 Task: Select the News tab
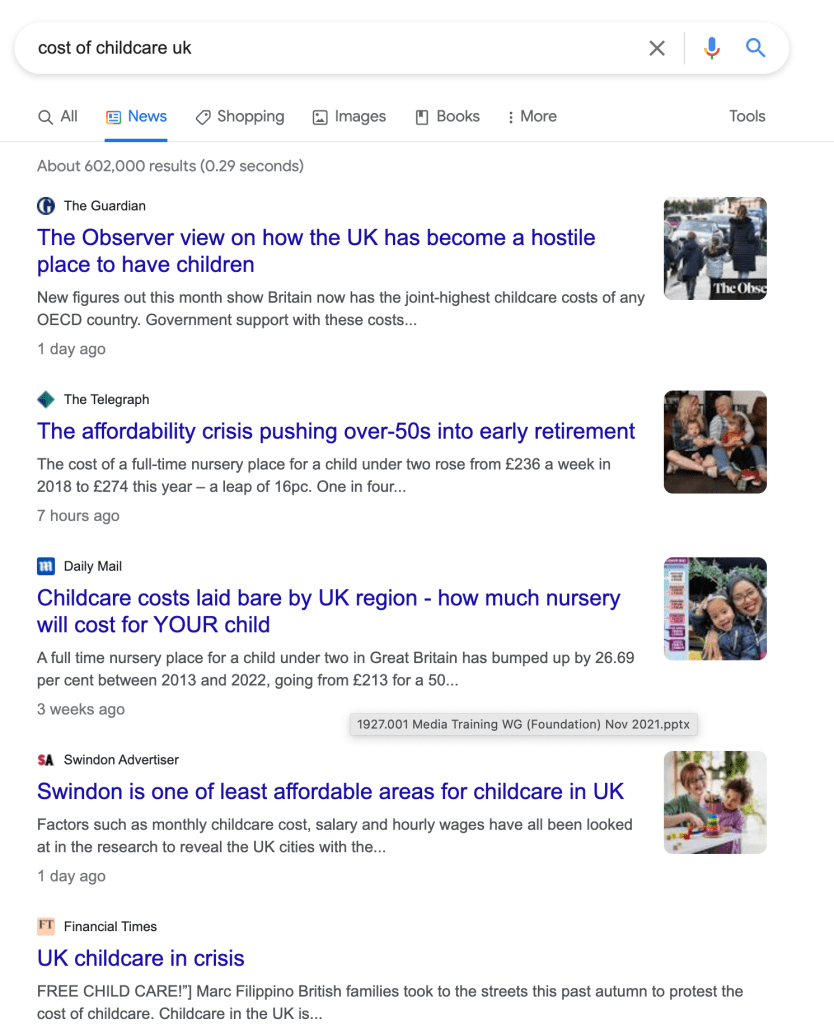[137, 117]
